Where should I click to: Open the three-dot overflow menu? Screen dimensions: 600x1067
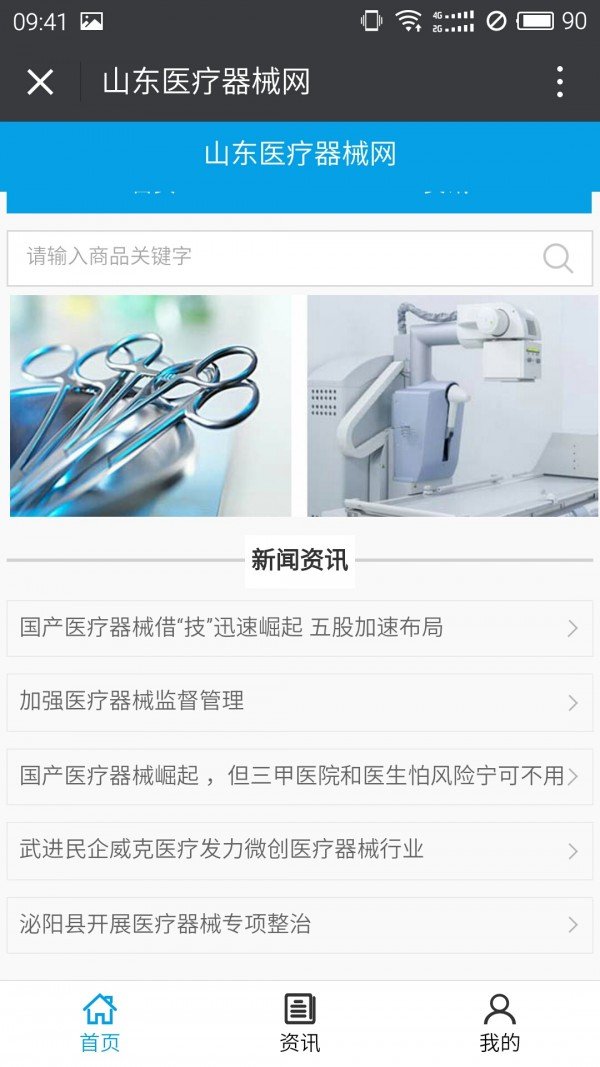[x=559, y=82]
